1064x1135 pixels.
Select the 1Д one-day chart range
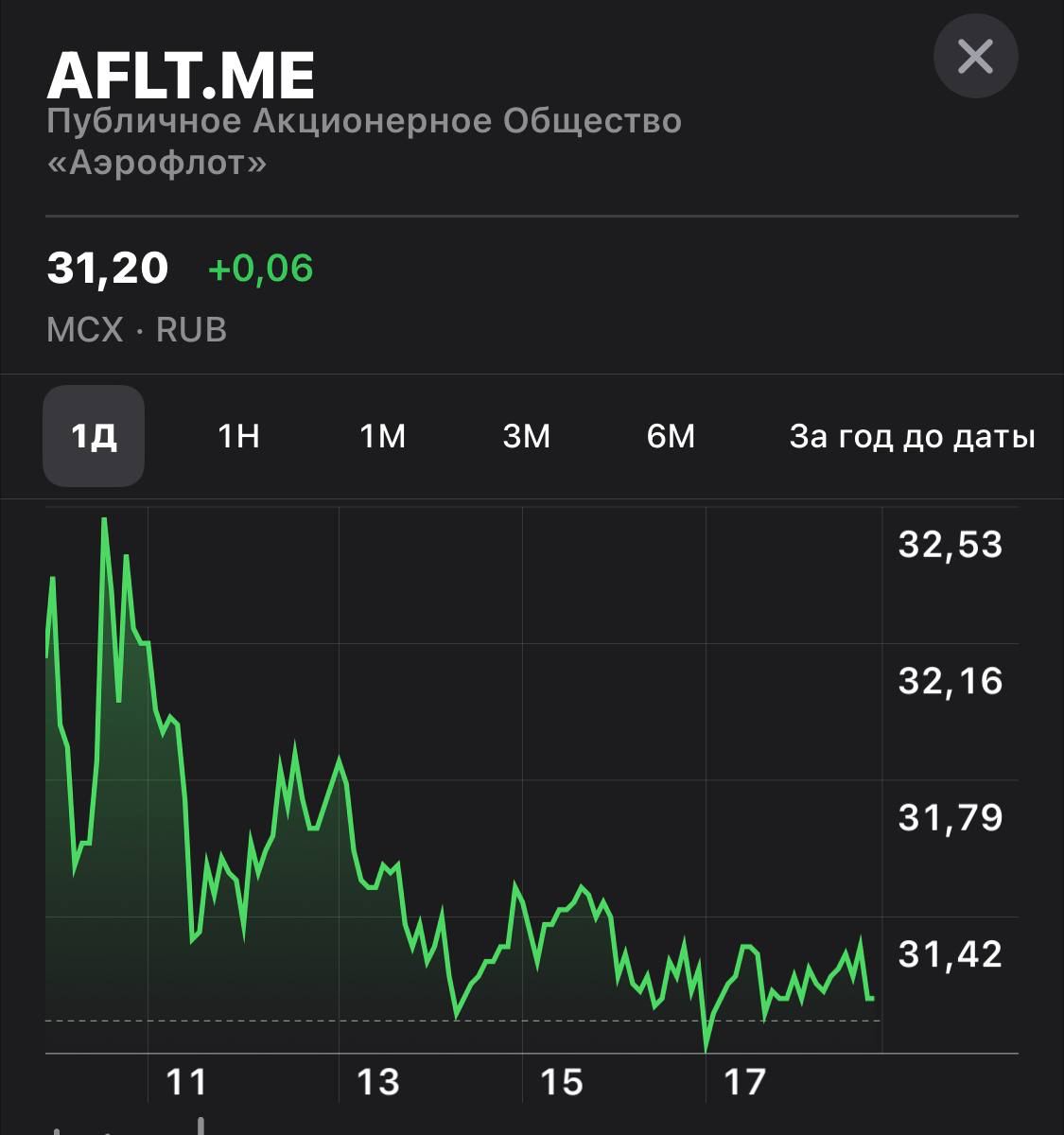tap(94, 436)
